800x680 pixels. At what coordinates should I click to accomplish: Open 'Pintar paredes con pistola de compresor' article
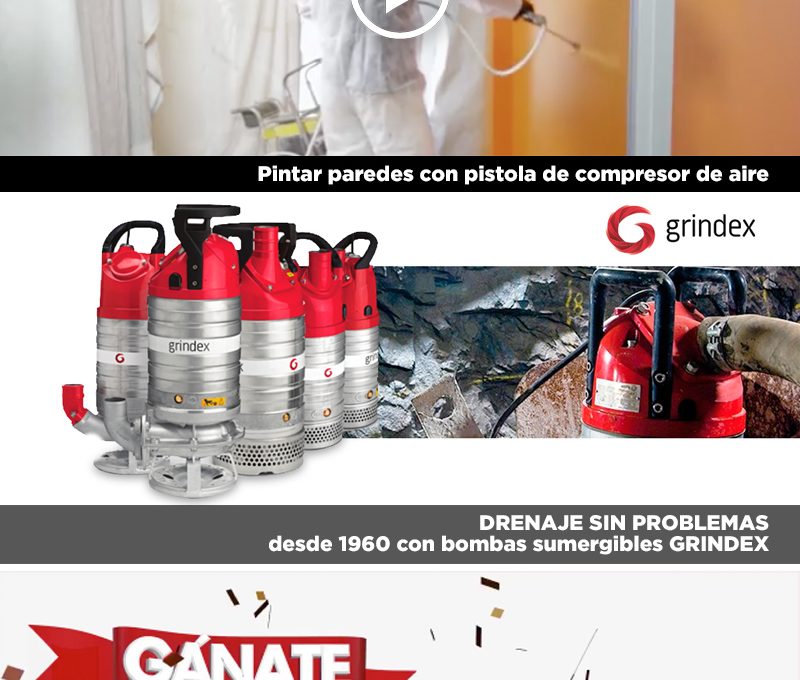[512, 174]
